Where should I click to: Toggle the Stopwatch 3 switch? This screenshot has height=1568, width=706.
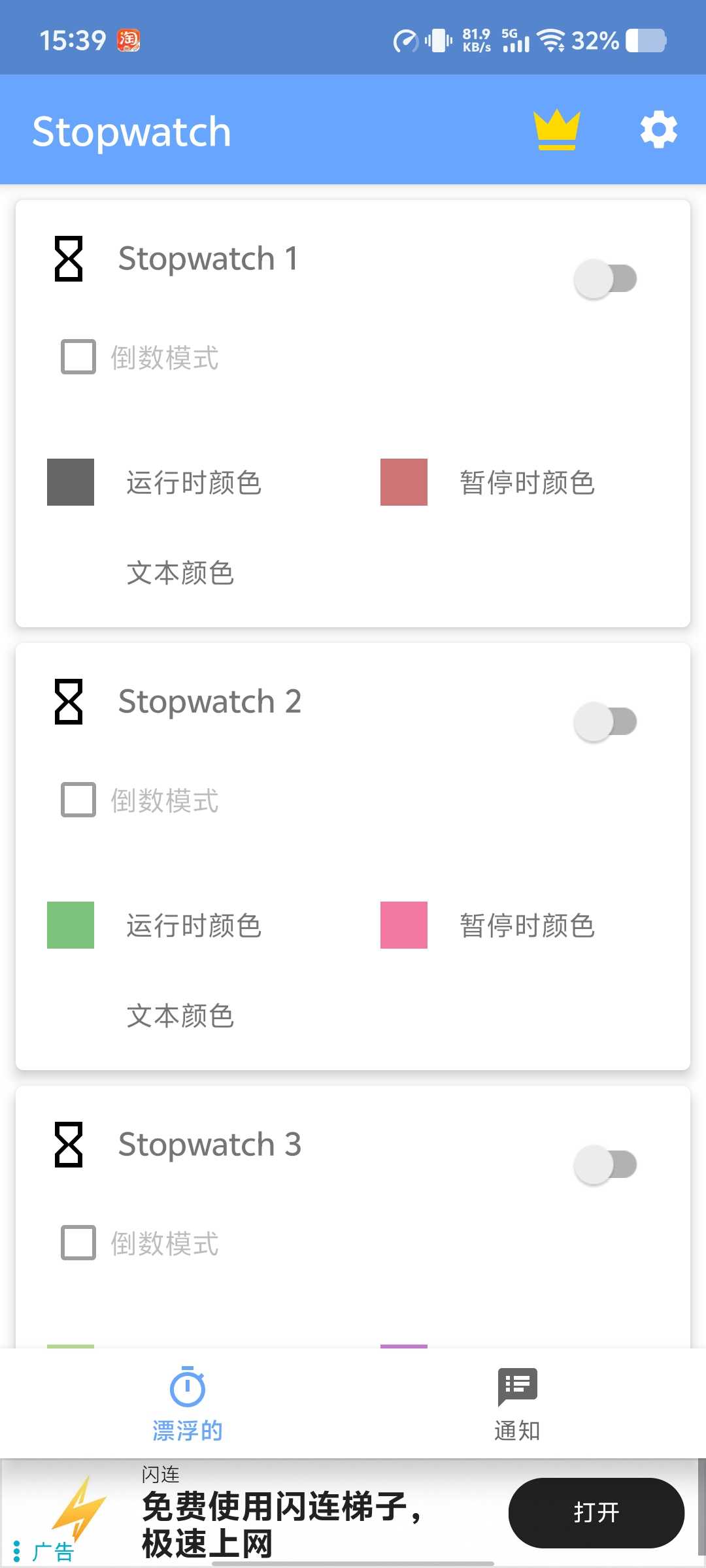tap(605, 1165)
